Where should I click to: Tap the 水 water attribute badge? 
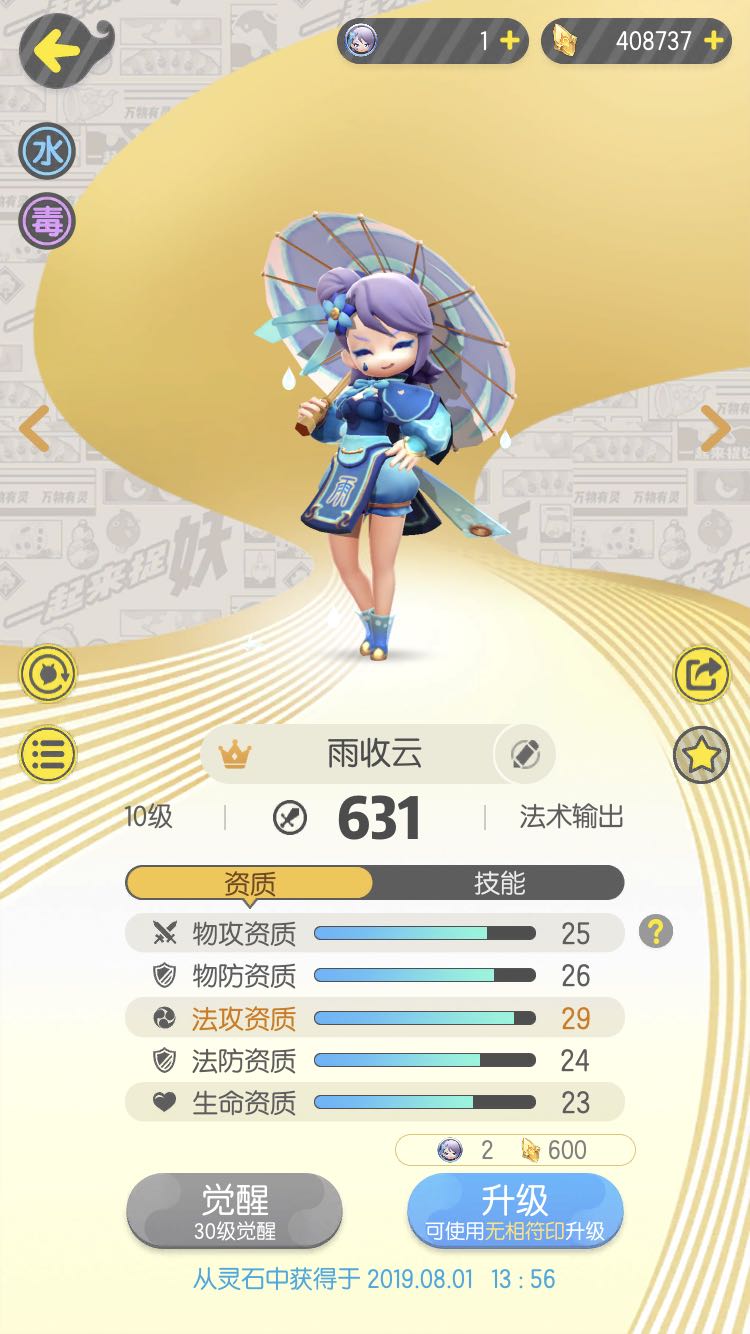click(47, 152)
